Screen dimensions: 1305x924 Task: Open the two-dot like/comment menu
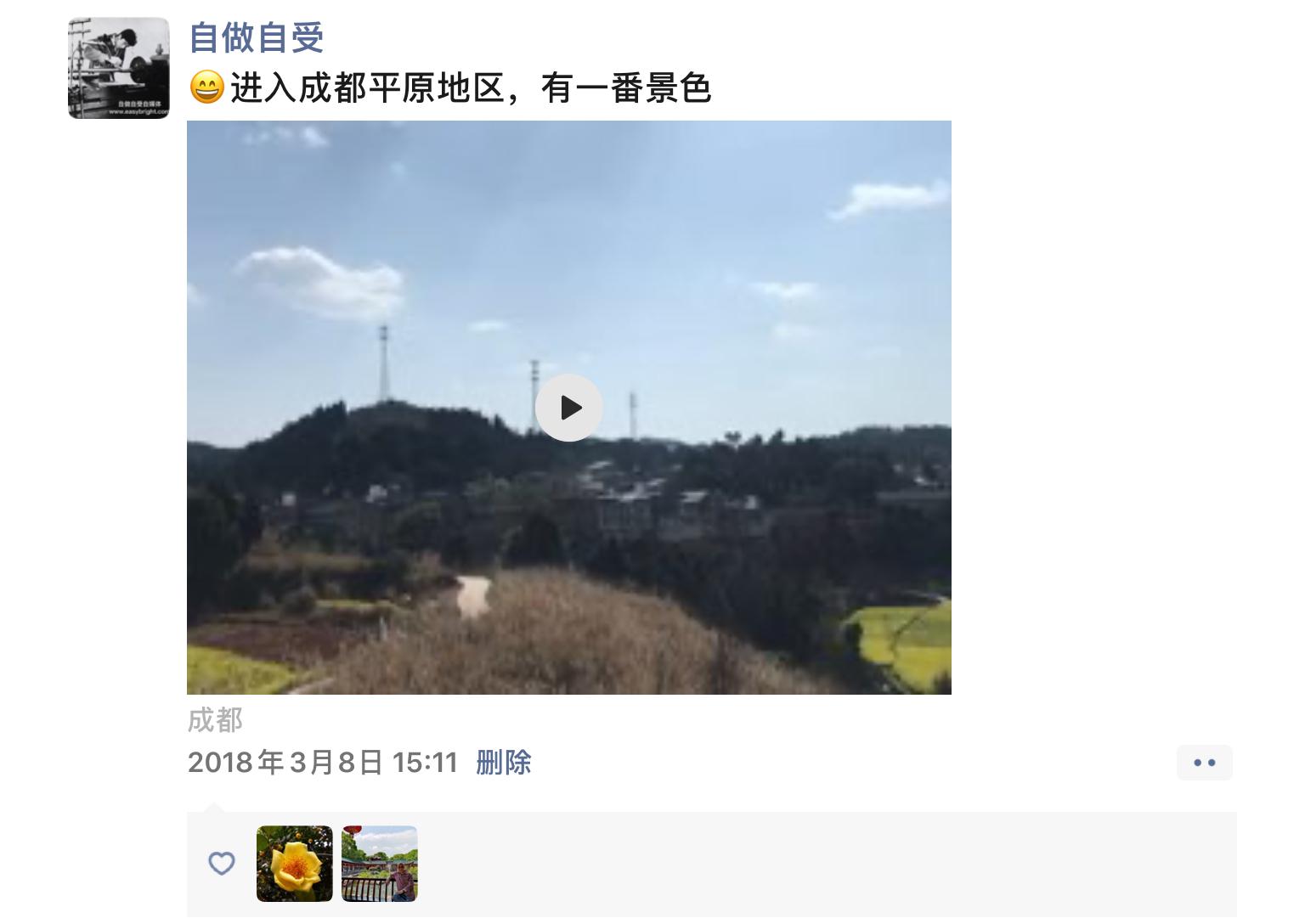pyautogui.click(x=1204, y=763)
